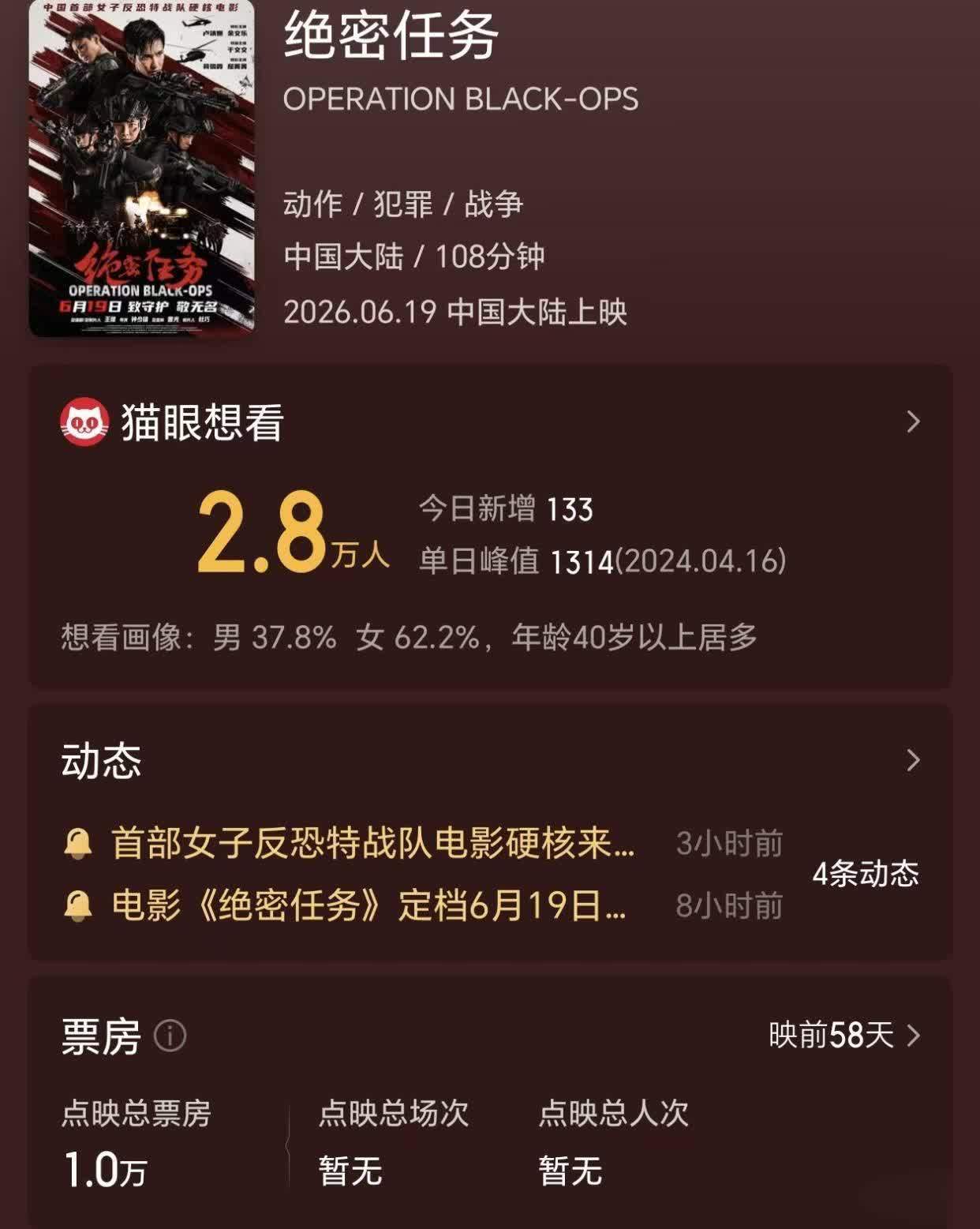Open the news item 电影《绝密任务》定档6月19日
This screenshot has width=980, height=1229.
click(368, 905)
